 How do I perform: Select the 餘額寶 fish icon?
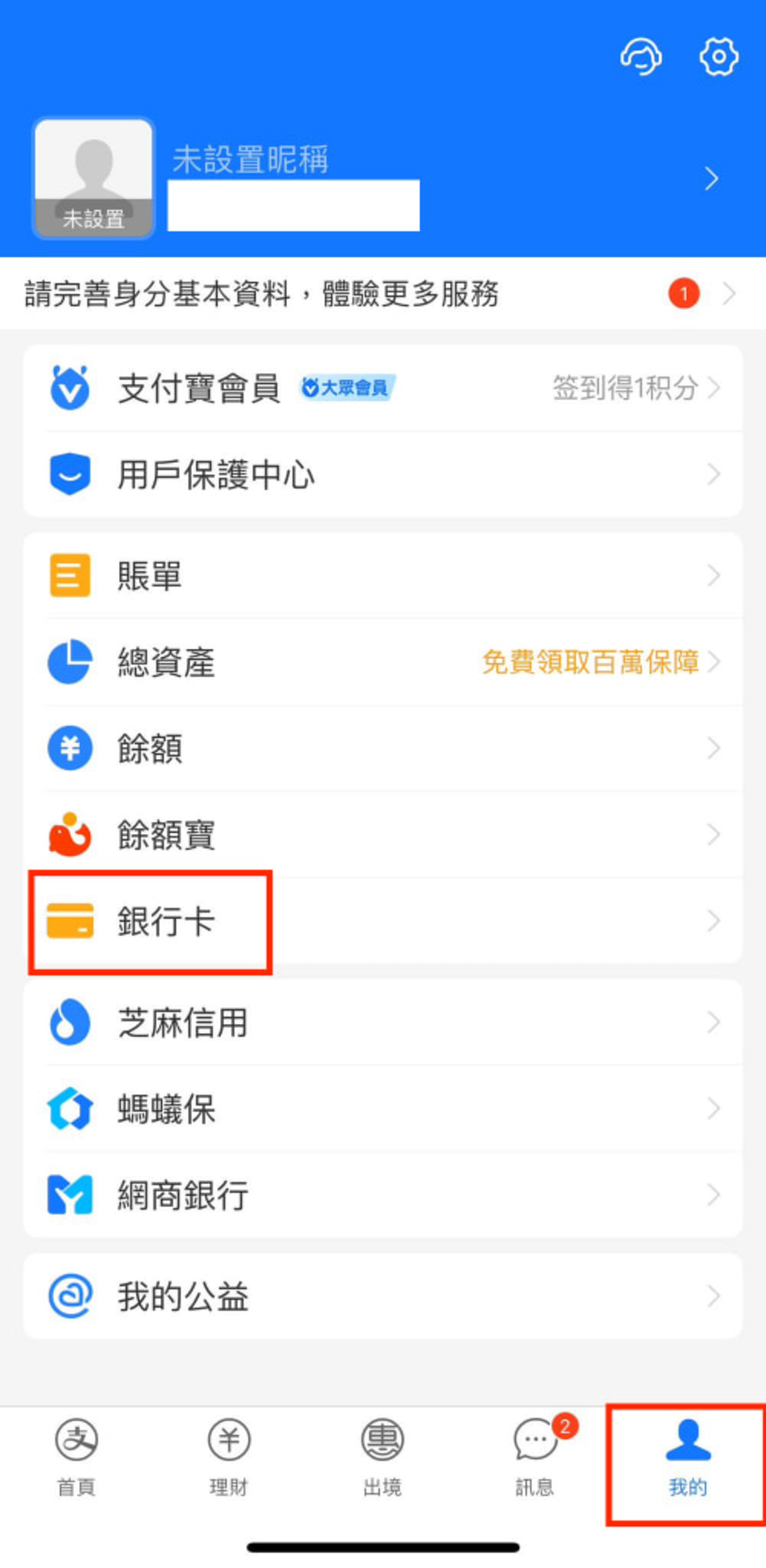pyautogui.click(x=69, y=835)
